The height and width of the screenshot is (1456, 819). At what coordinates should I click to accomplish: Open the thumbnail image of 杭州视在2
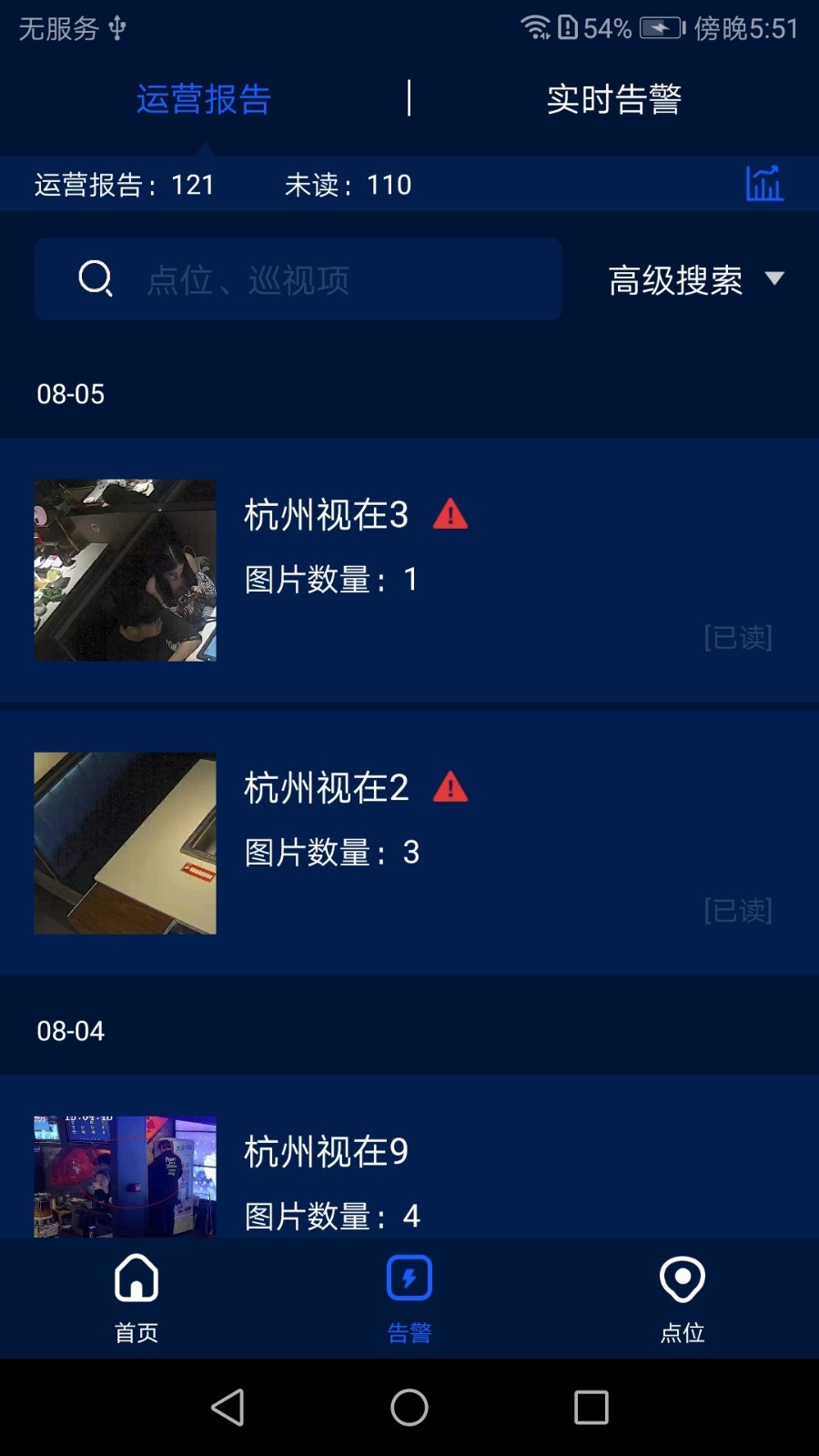point(125,843)
